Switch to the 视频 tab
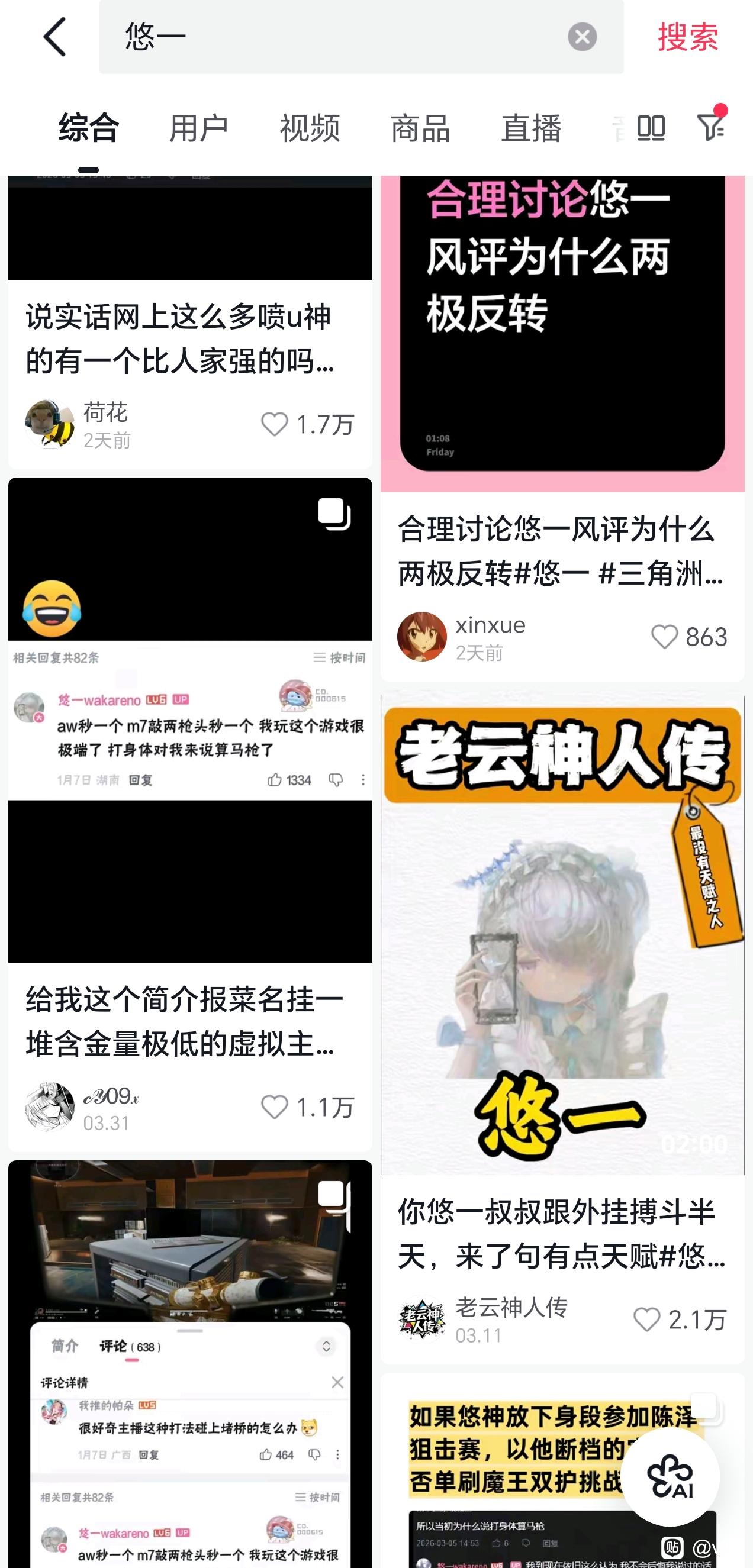This screenshot has height=1568, width=753. point(310,128)
